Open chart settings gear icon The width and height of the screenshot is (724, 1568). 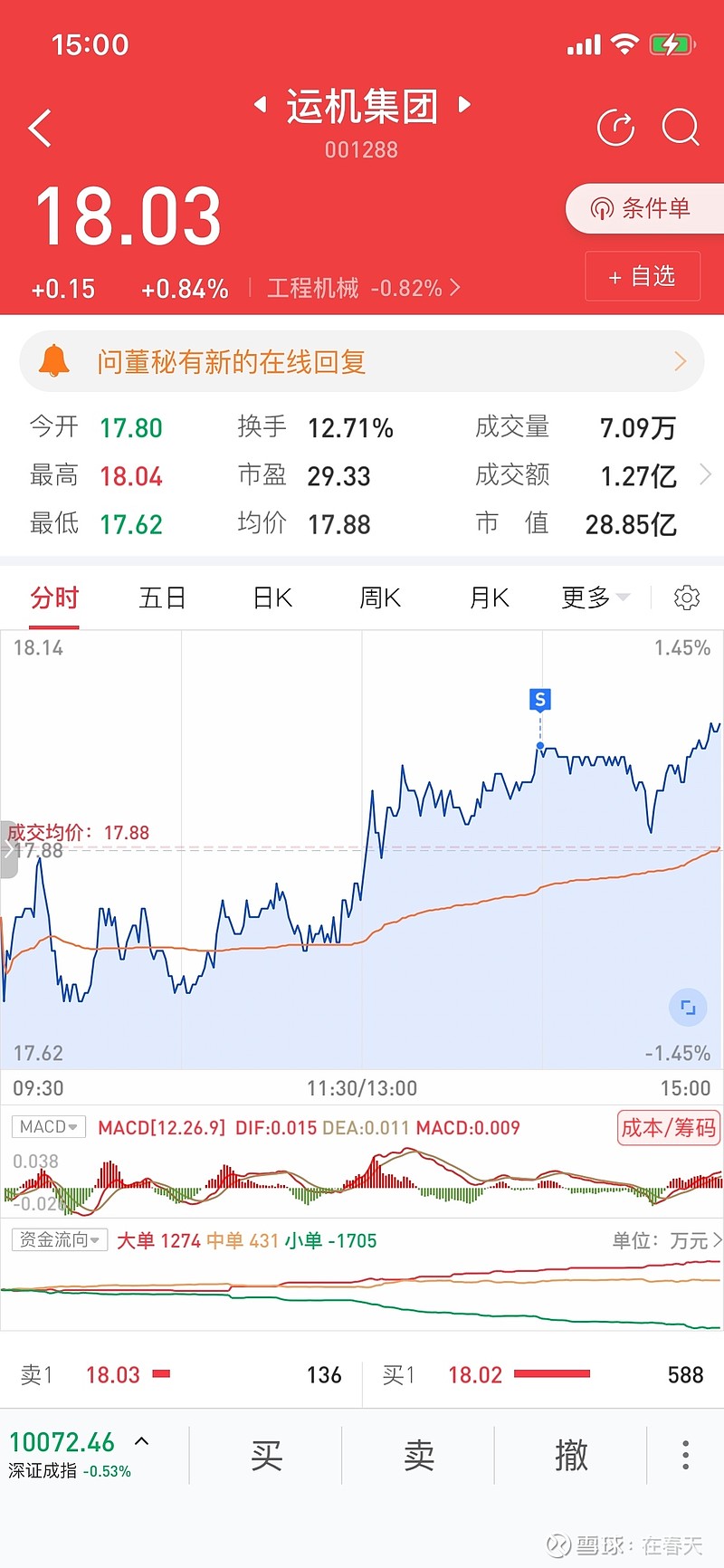coord(687,598)
